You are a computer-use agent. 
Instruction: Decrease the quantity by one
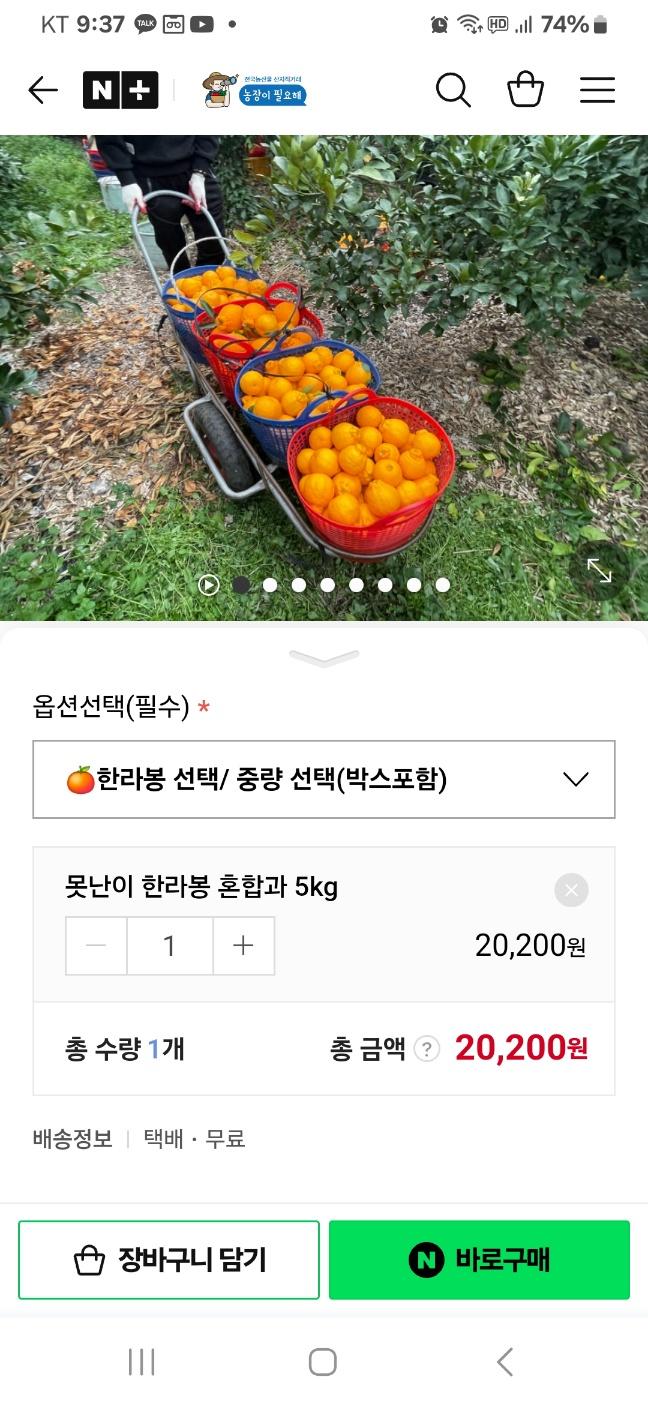(97, 946)
